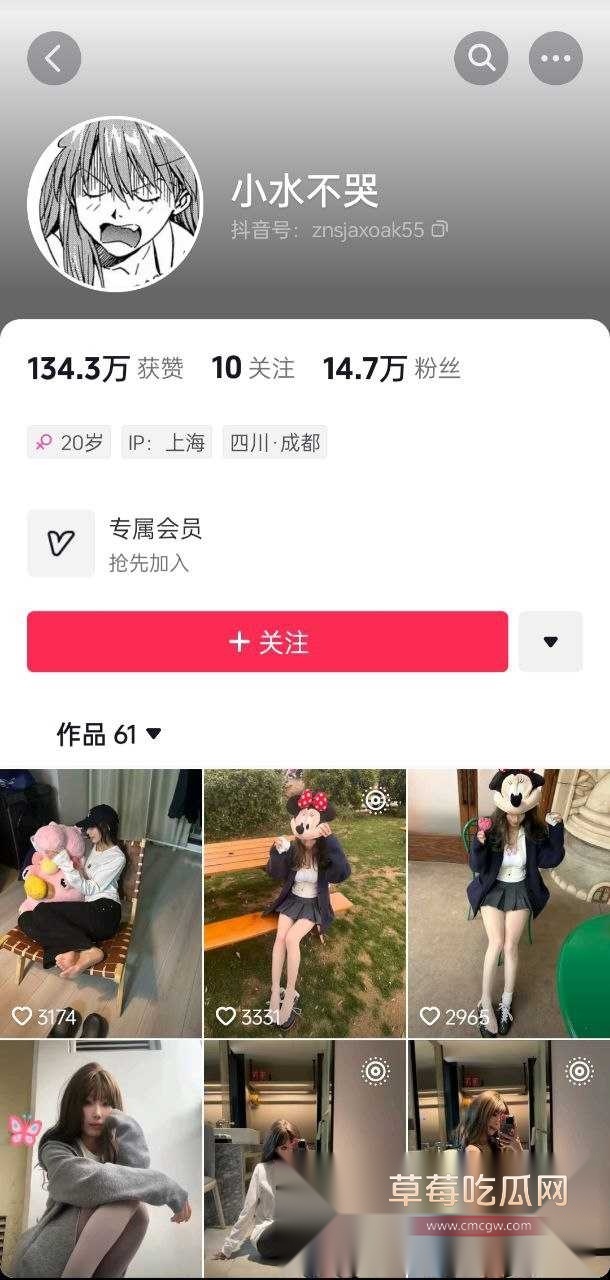
Task: Follow this user with the 关注 button
Action: [x=267, y=642]
